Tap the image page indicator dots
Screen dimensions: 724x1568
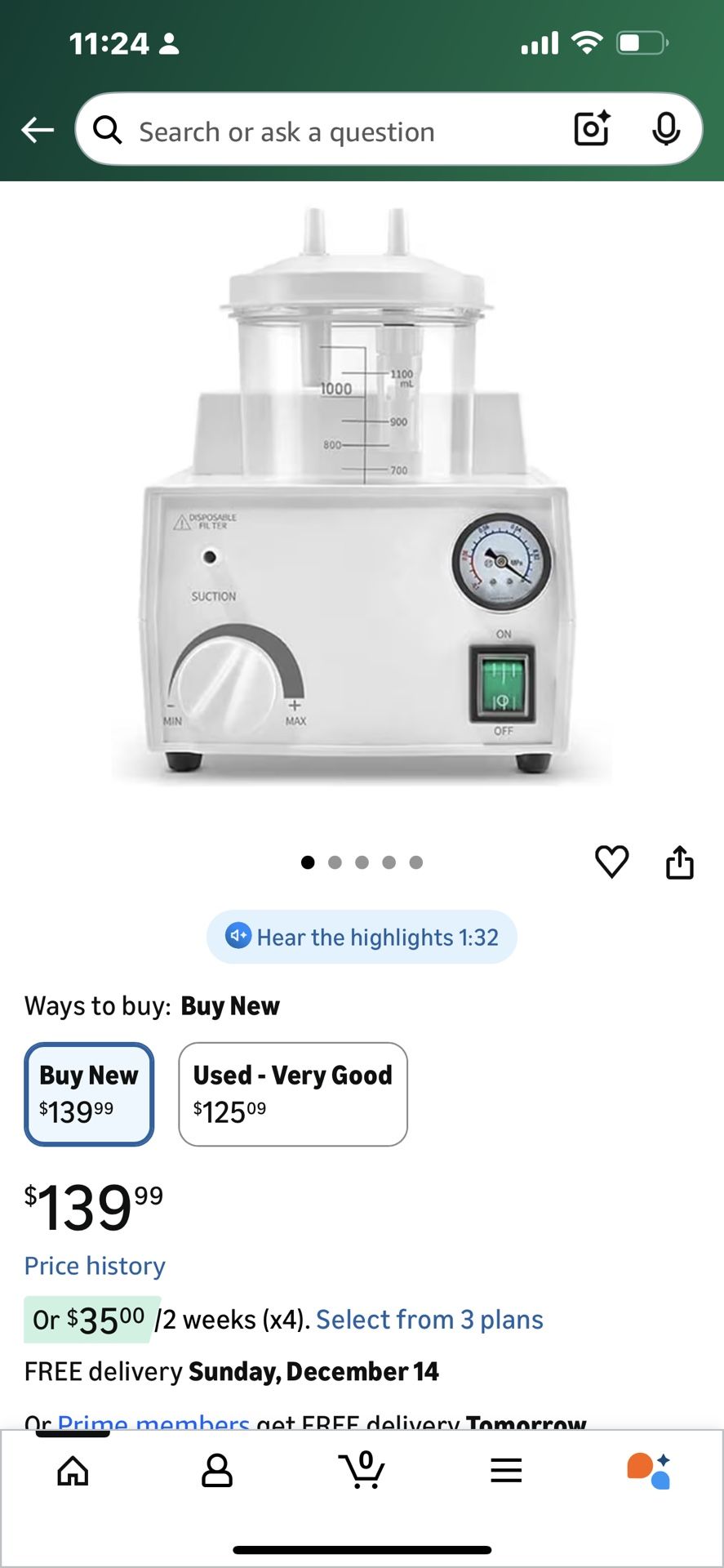(x=362, y=862)
